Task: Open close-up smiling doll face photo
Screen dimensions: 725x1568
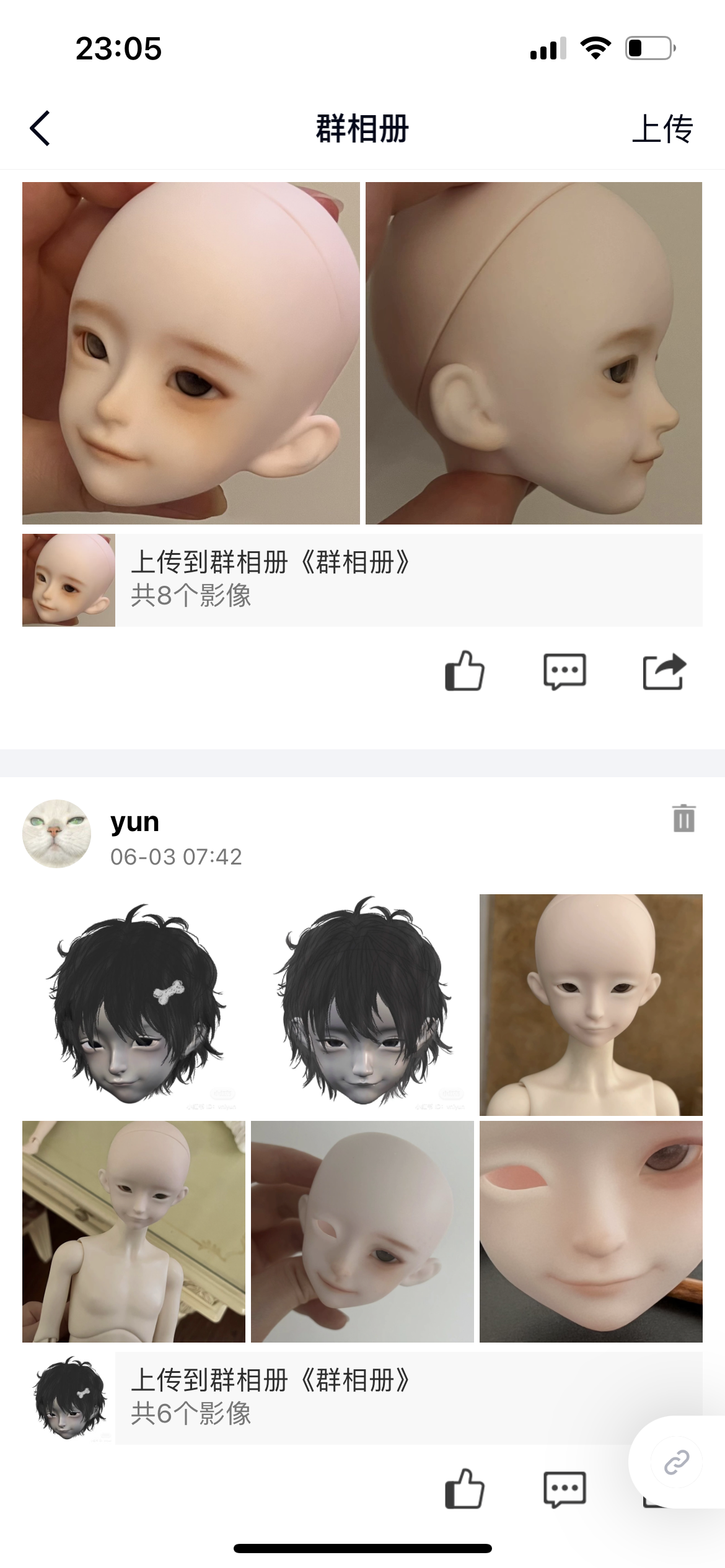Action: [x=591, y=1231]
